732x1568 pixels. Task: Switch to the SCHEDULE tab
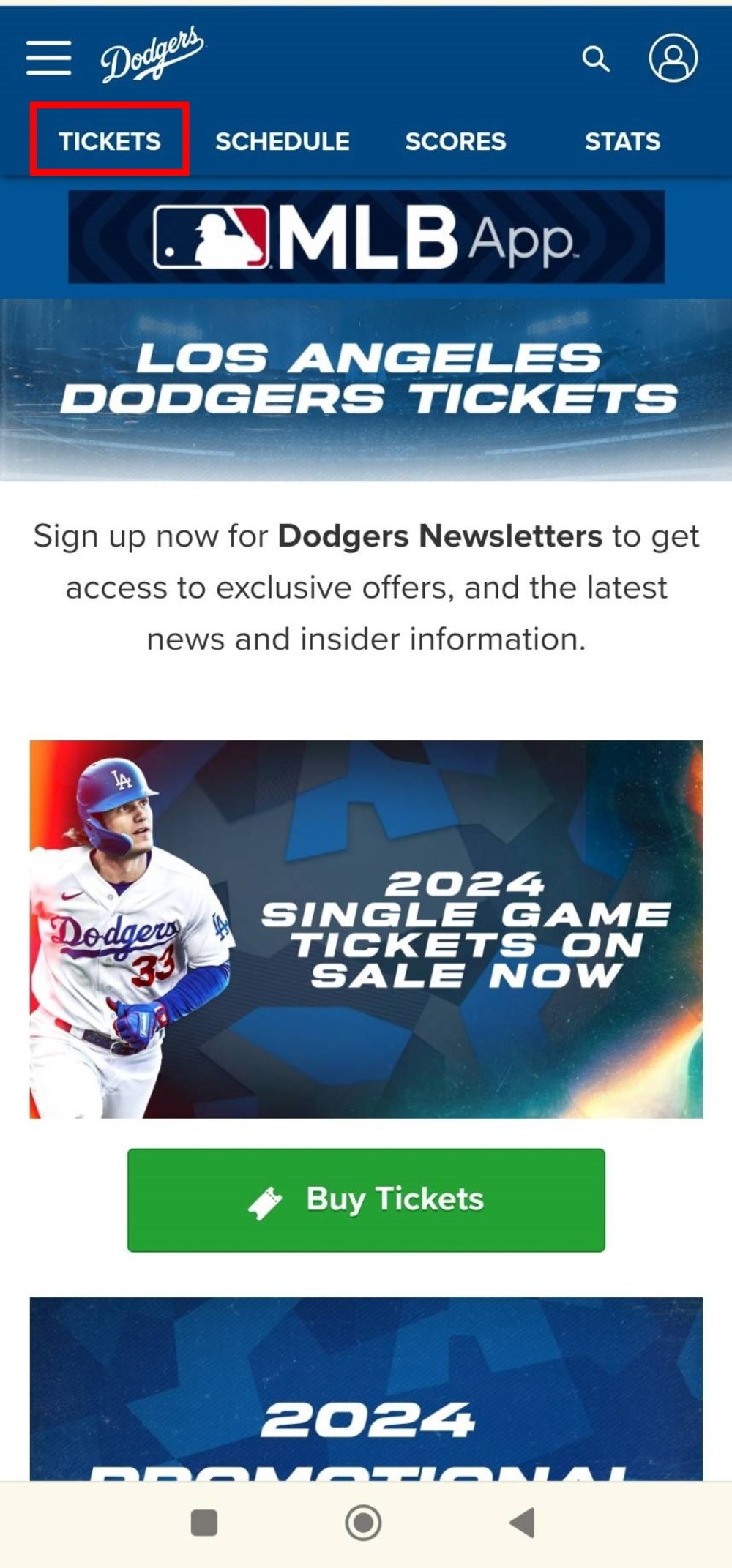click(x=282, y=141)
